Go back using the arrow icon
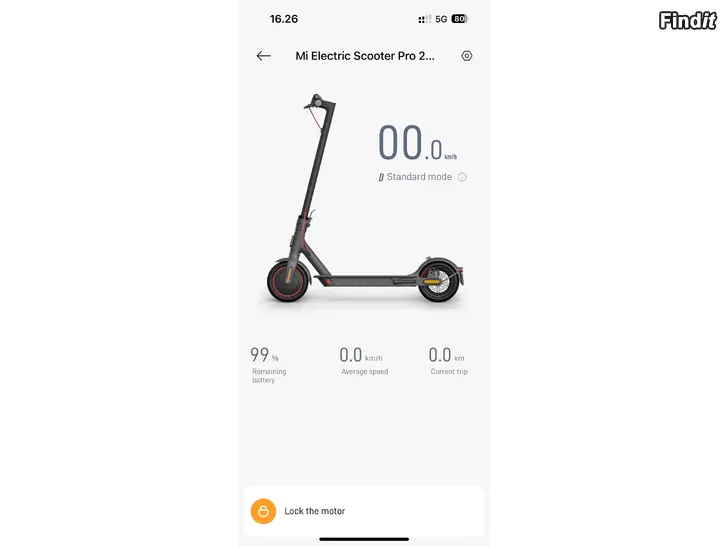 [263, 56]
